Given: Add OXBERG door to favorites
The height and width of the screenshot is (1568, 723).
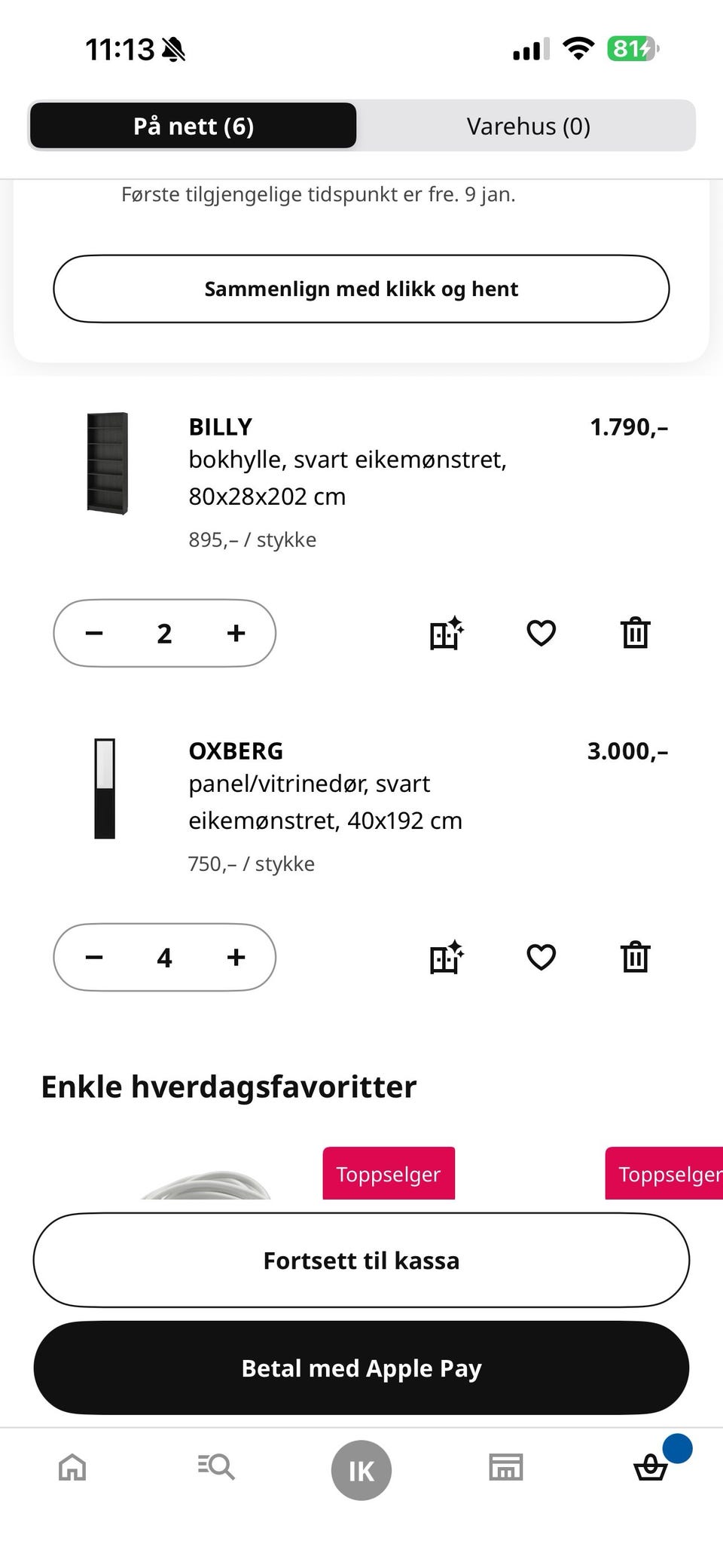Looking at the screenshot, I should [x=541, y=958].
